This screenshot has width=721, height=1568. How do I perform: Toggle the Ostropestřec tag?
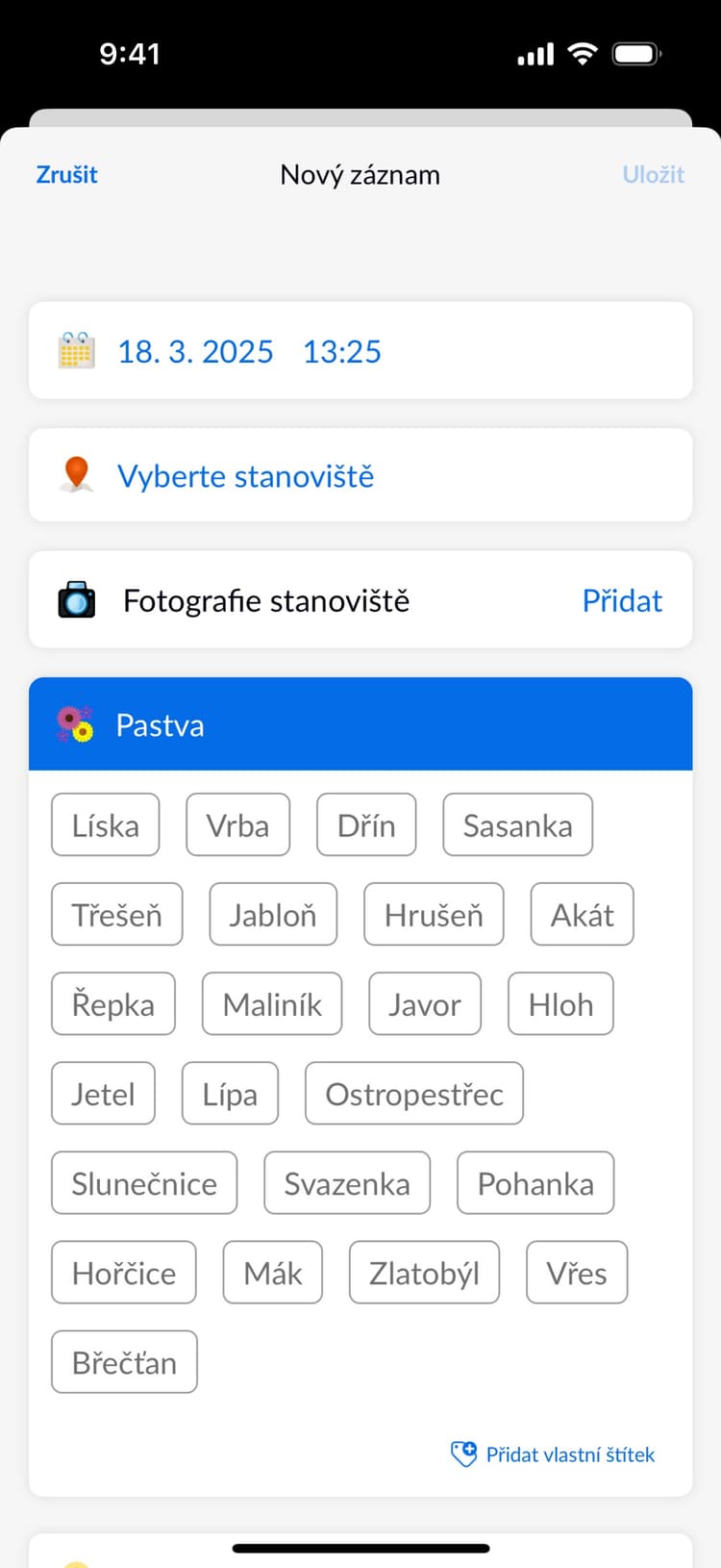(413, 1093)
